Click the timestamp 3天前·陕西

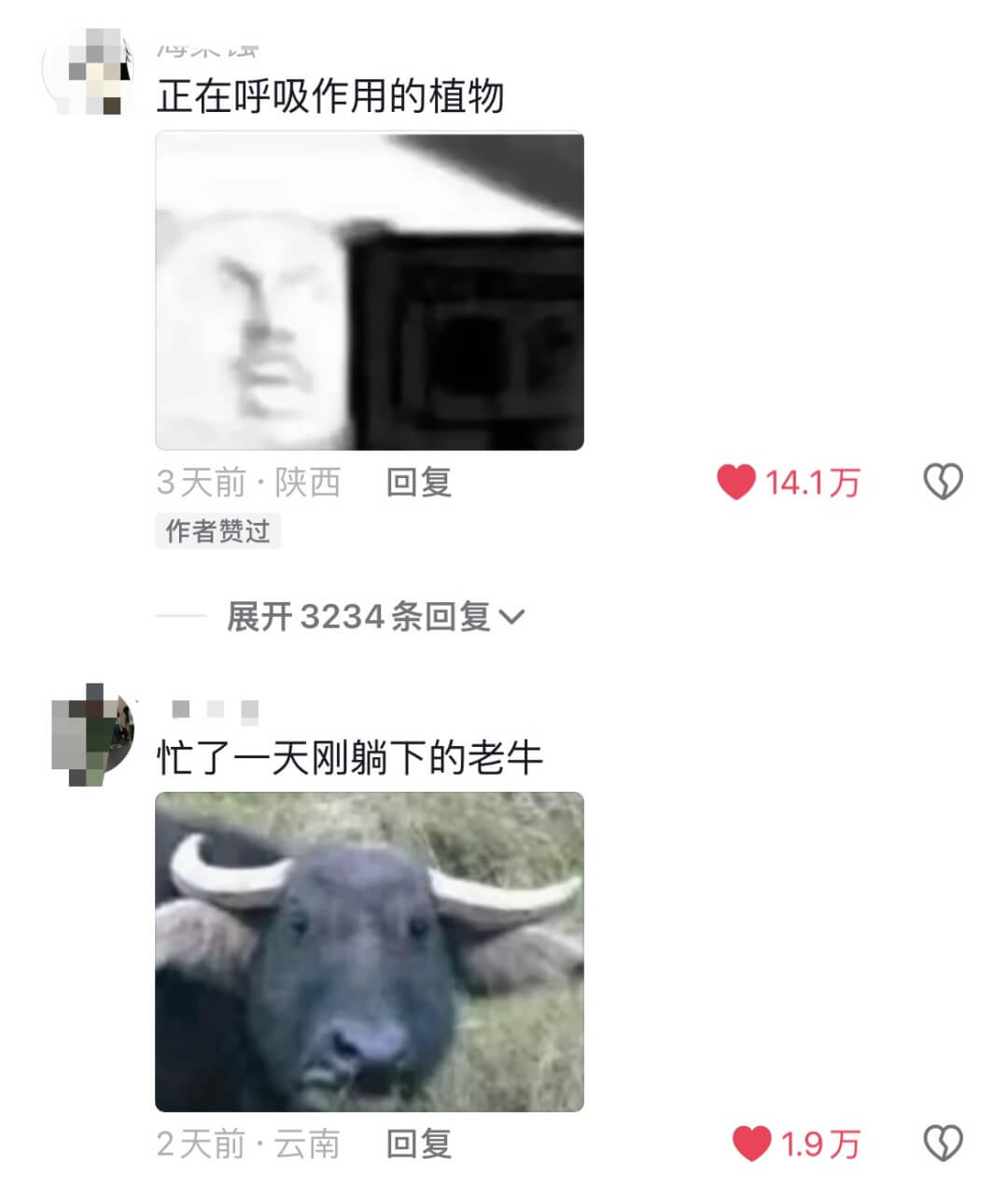click(248, 482)
